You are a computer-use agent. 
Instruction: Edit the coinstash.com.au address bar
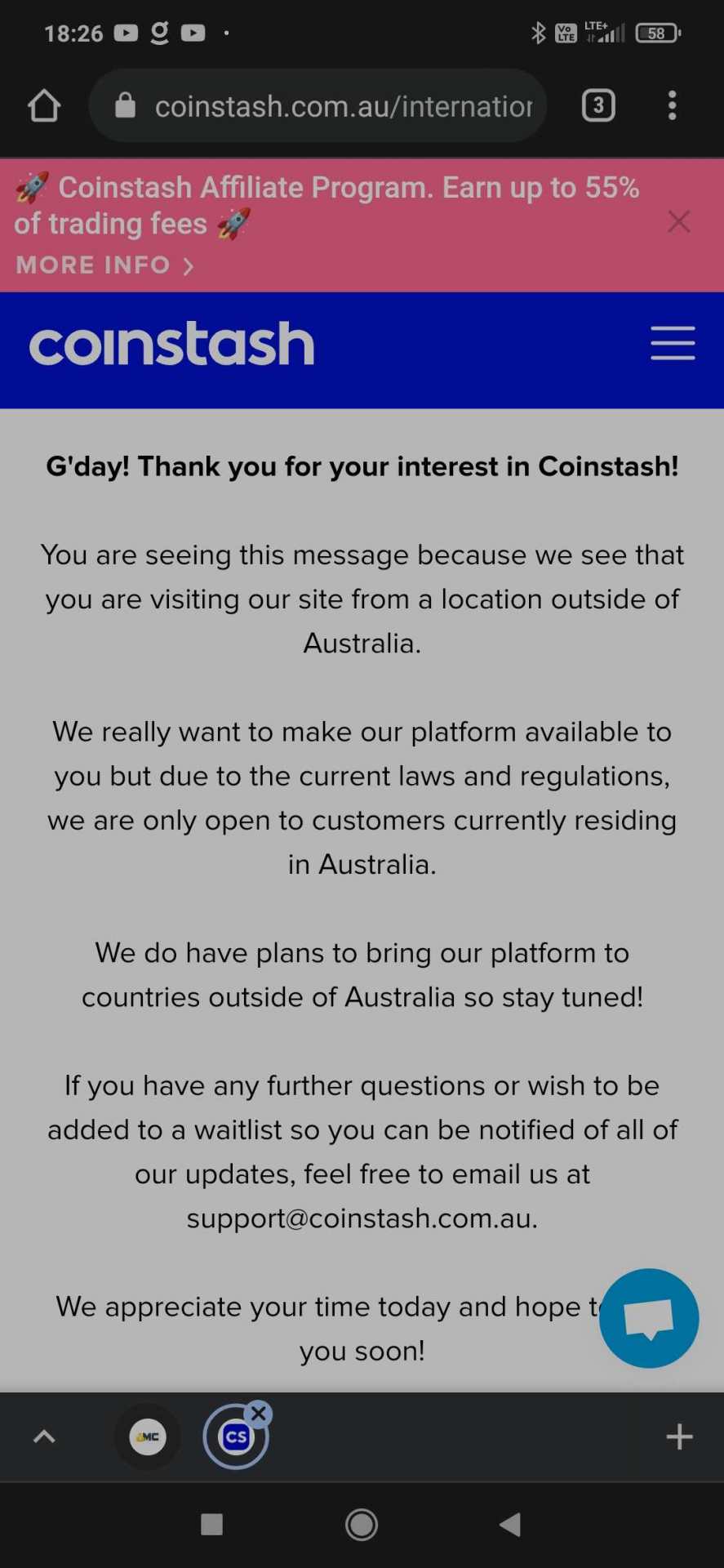point(343,106)
